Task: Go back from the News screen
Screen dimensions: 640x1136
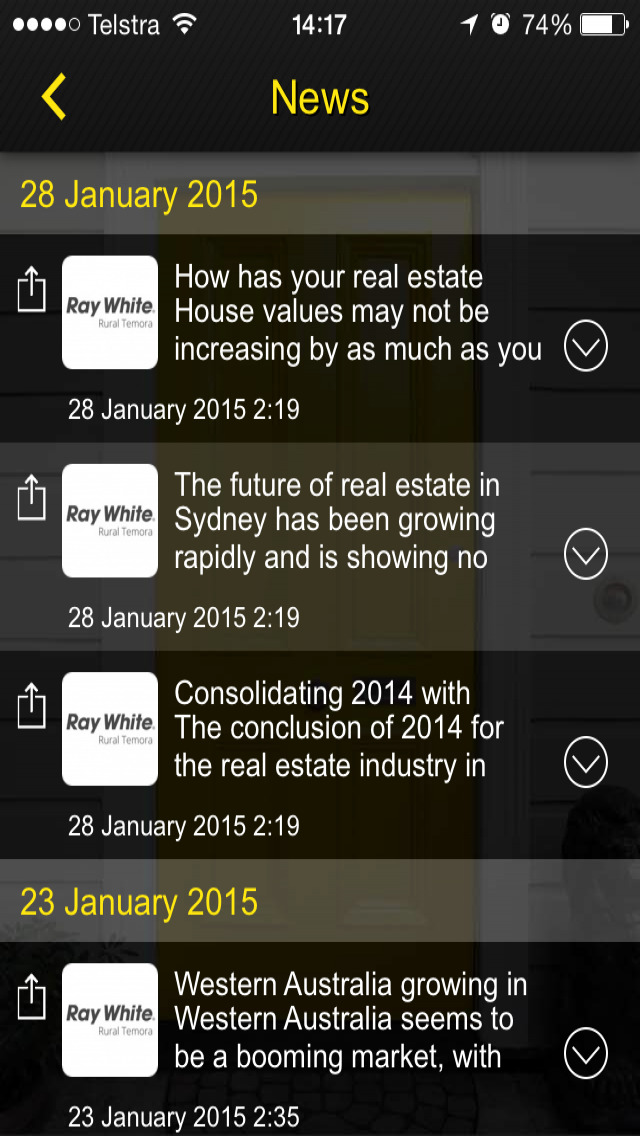Action: (54, 96)
